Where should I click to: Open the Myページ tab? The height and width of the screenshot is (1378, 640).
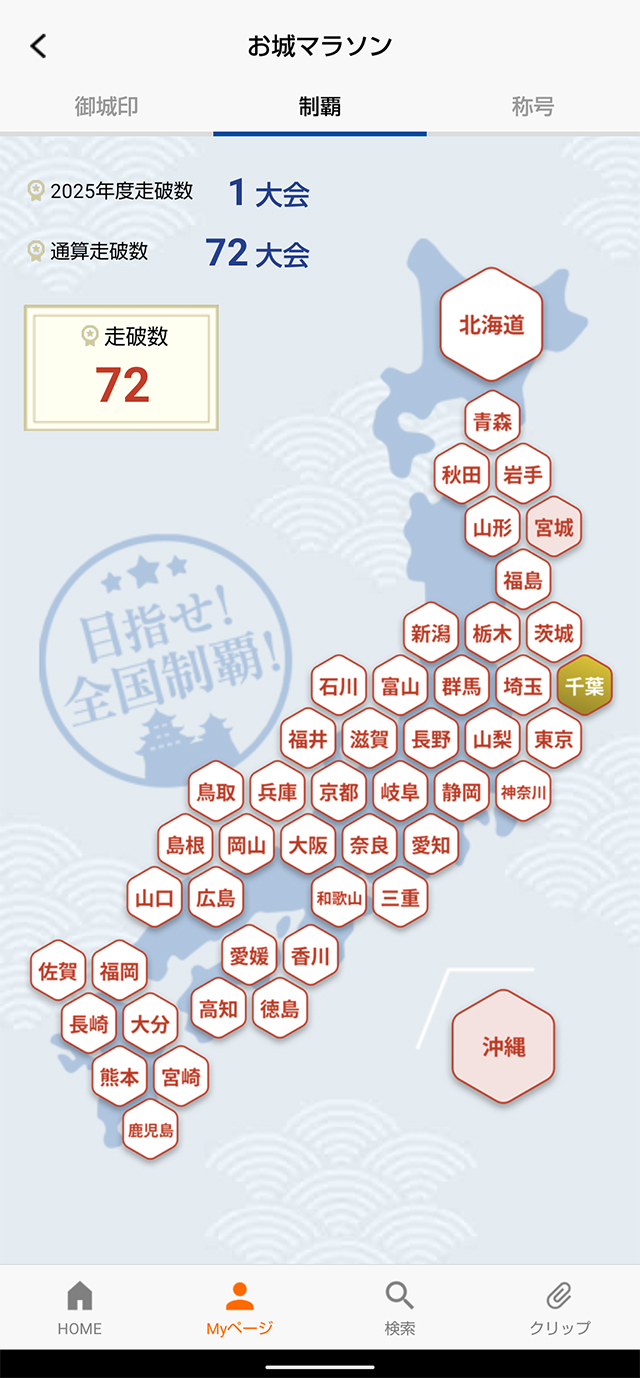pos(239,1308)
